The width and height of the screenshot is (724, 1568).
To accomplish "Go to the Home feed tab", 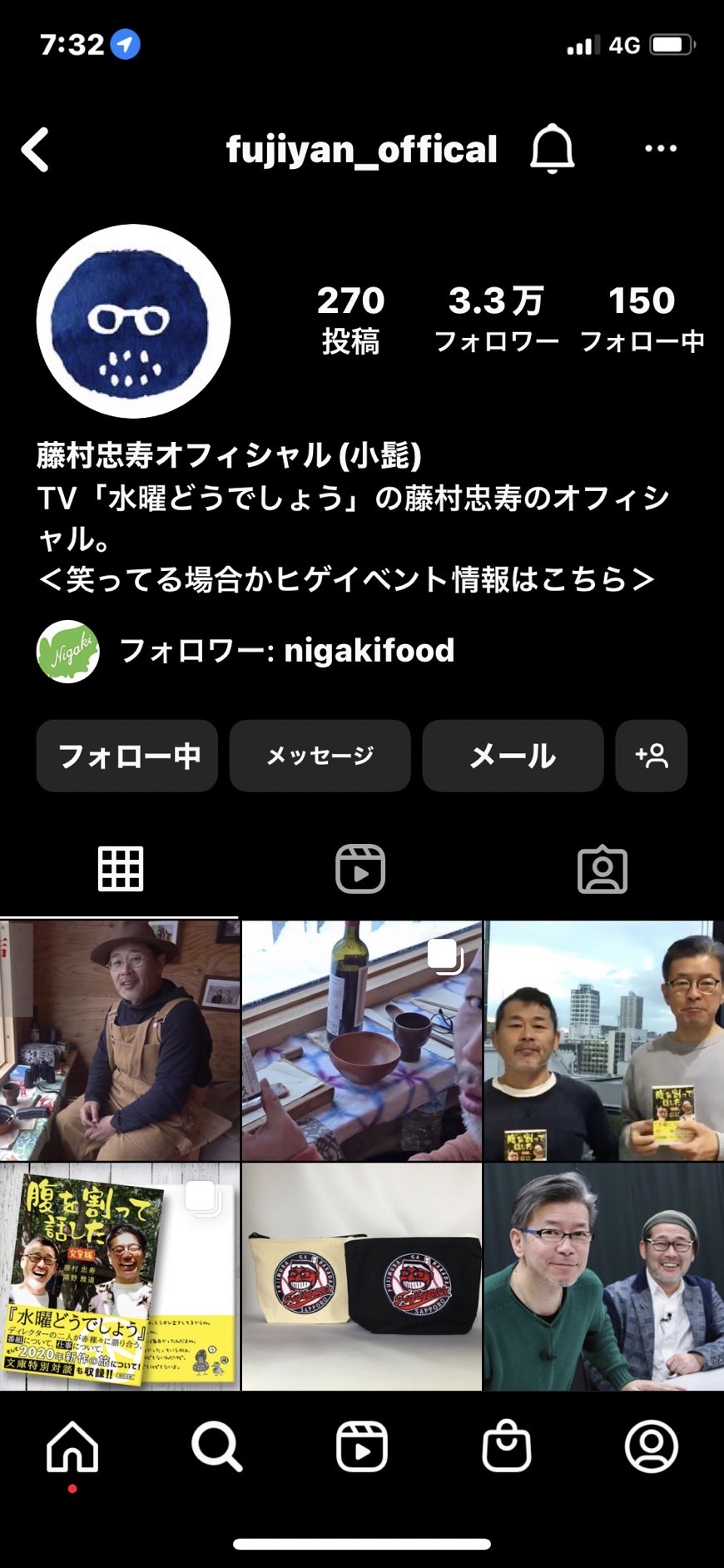I will pos(72,1447).
